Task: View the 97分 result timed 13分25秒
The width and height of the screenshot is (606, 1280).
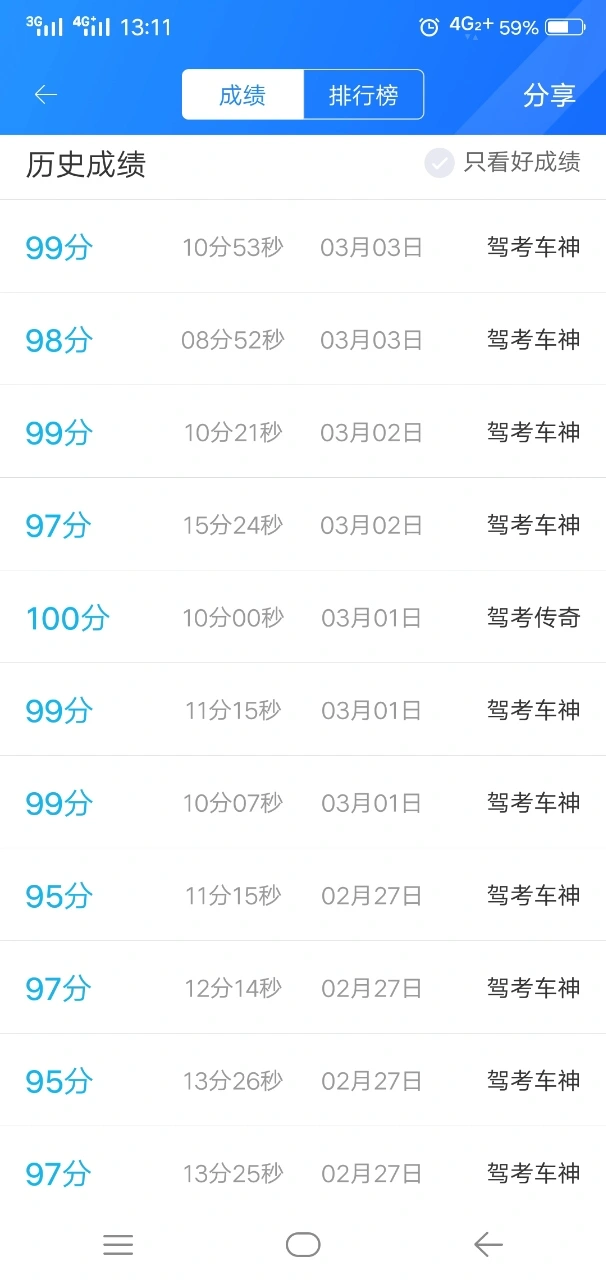Action: [x=302, y=1173]
